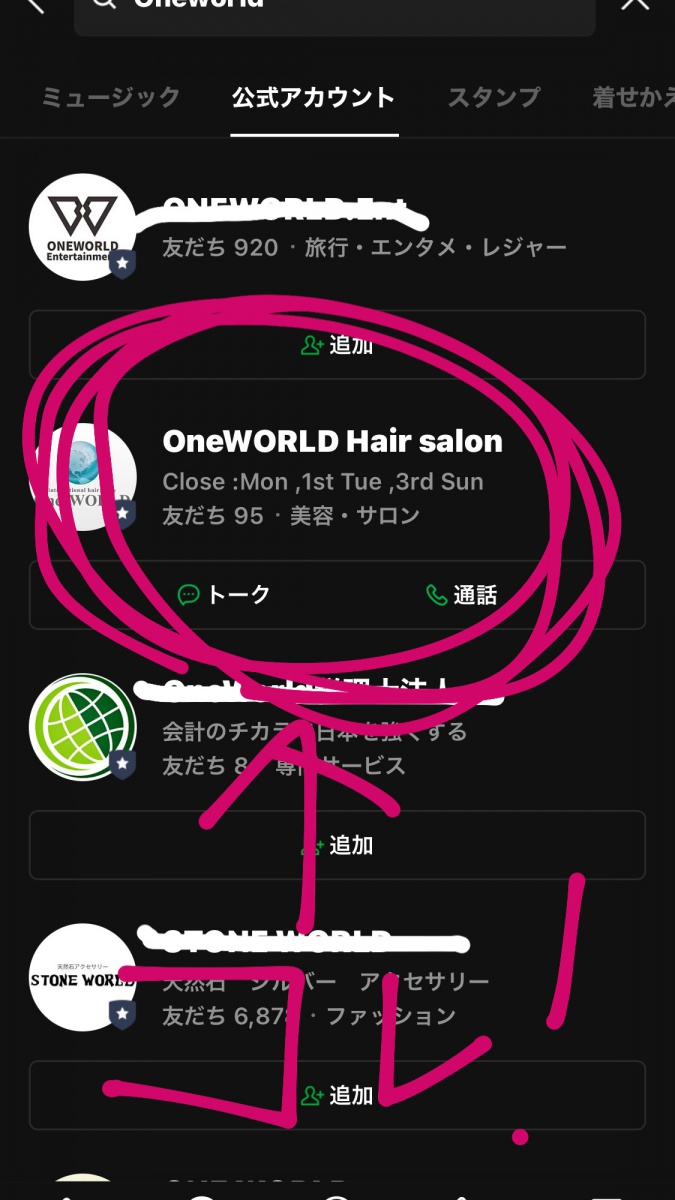This screenshot has height=1200, width=675.
Task: Add ONEWORLD Entertainment with its 追加 button
Action: [x=337, y=345]
